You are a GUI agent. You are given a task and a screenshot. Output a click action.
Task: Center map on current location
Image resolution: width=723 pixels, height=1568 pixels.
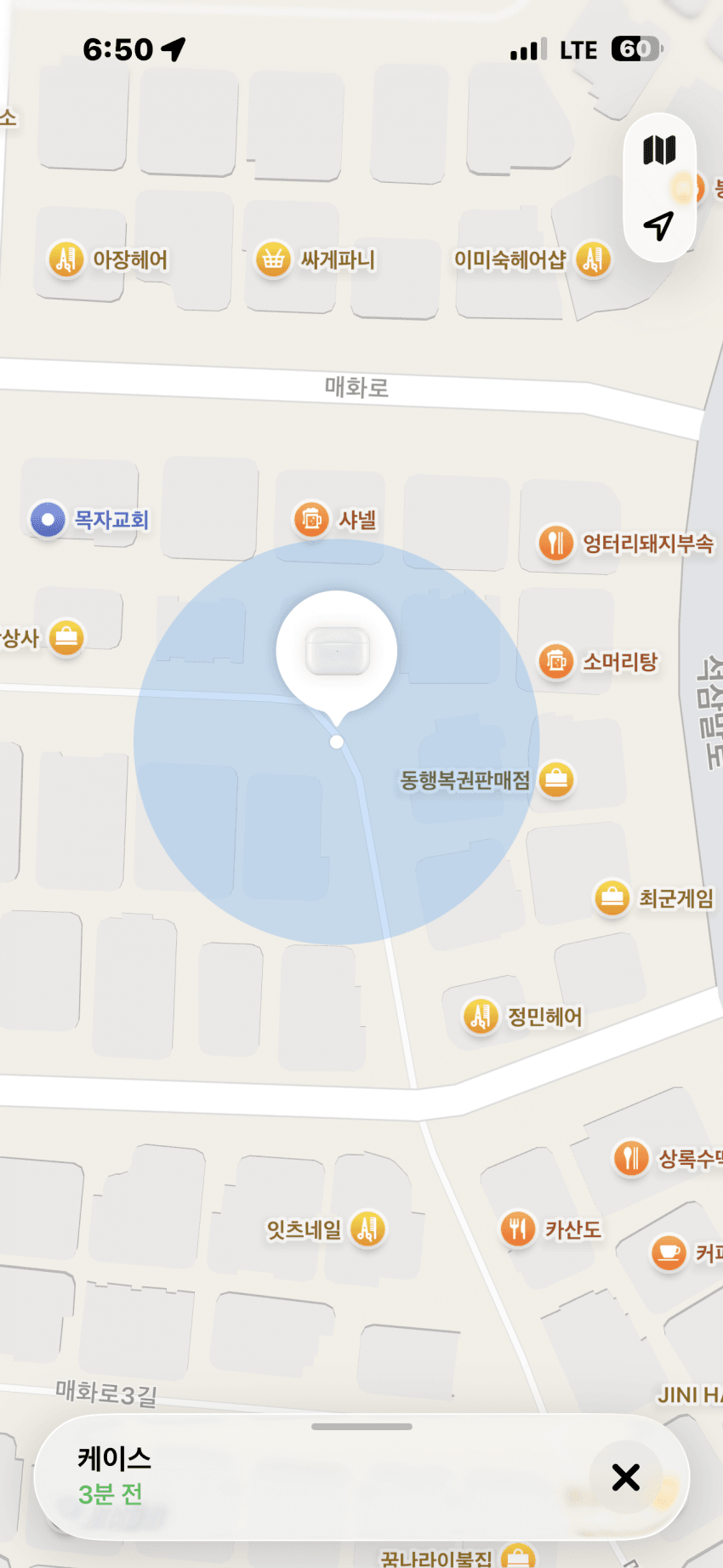tap(659, 225)
